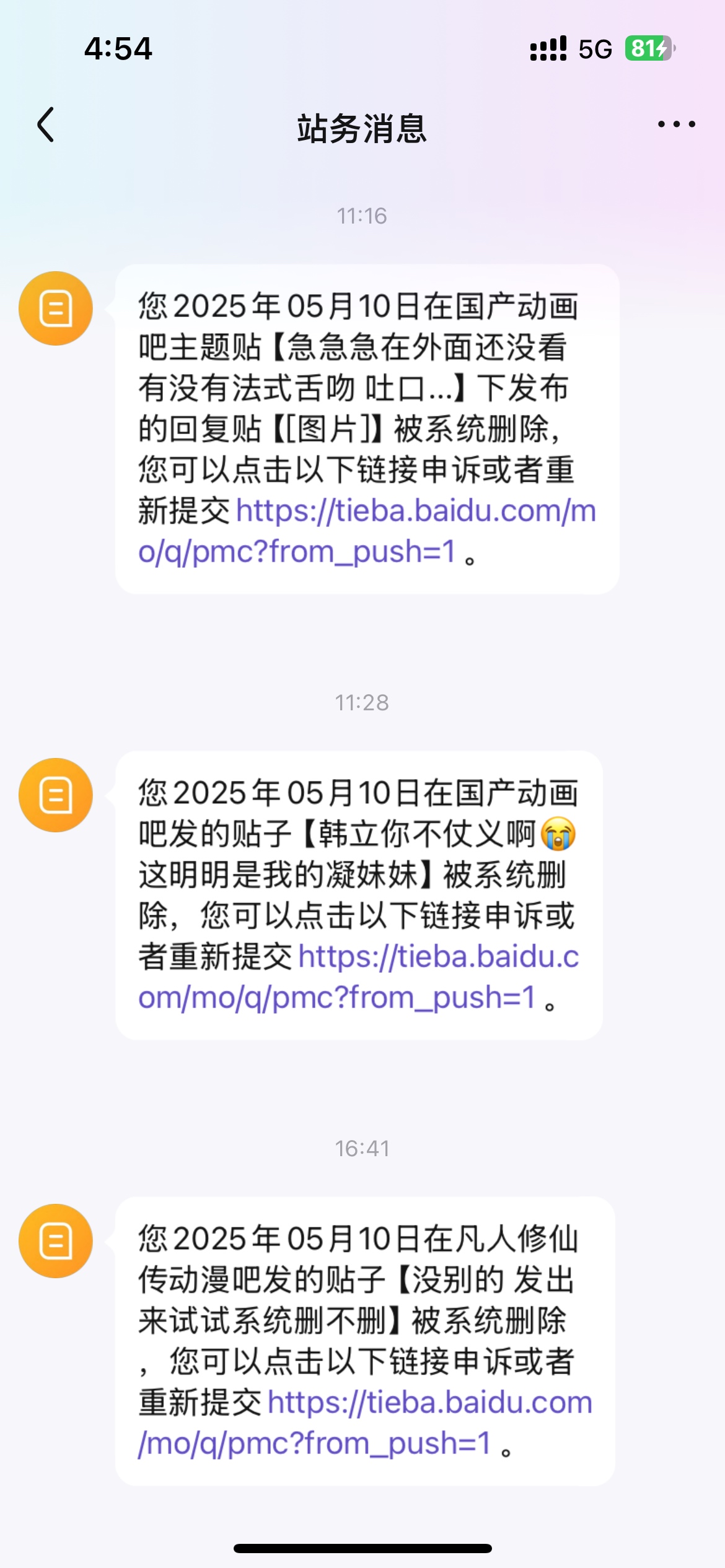Tap sender avatar beside 11:28 message
This screenshot has height=1568, width=725.
56,795
